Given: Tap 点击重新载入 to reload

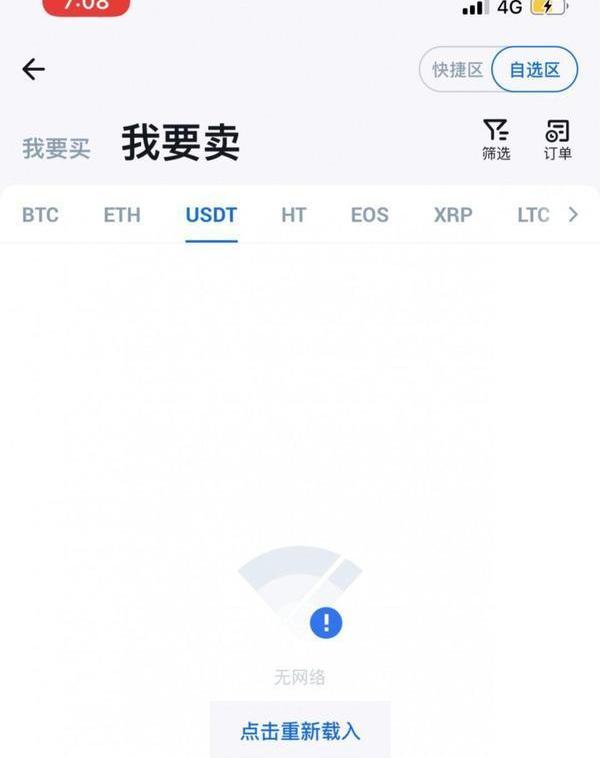Looking at the screenshot, I should (300, 731).
